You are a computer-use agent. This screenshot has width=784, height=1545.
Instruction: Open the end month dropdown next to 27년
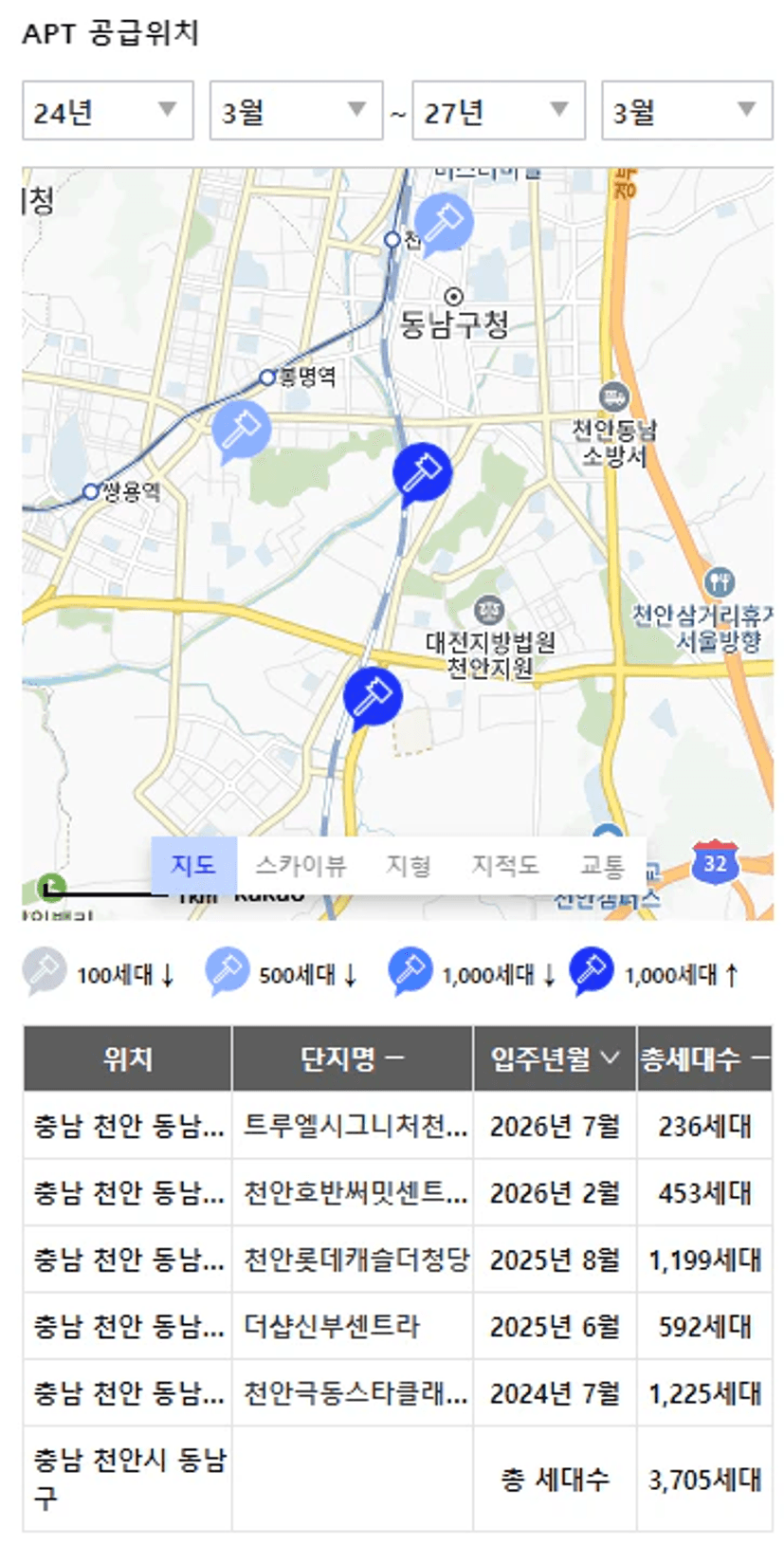(x=686, y=111)
